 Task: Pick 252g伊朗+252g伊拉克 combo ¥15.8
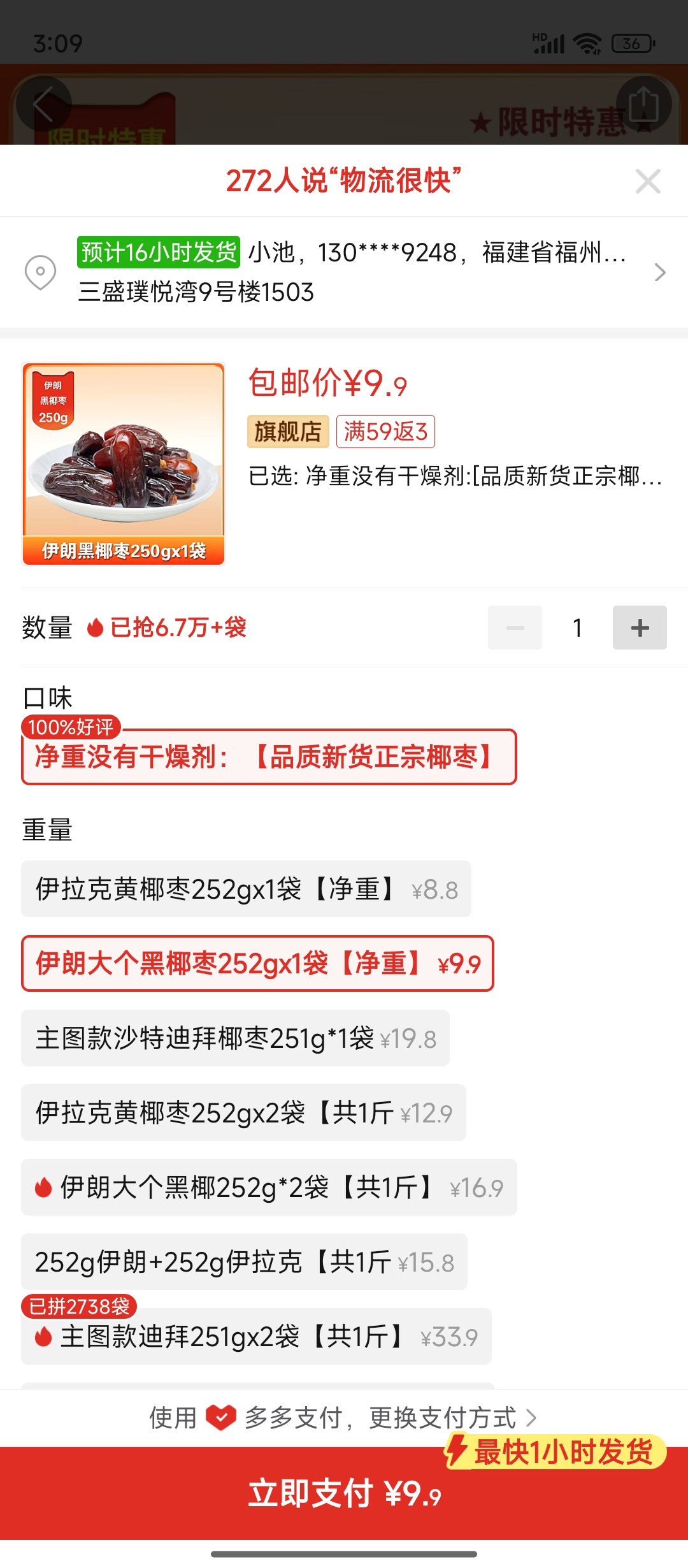(x=244, y=1262)
